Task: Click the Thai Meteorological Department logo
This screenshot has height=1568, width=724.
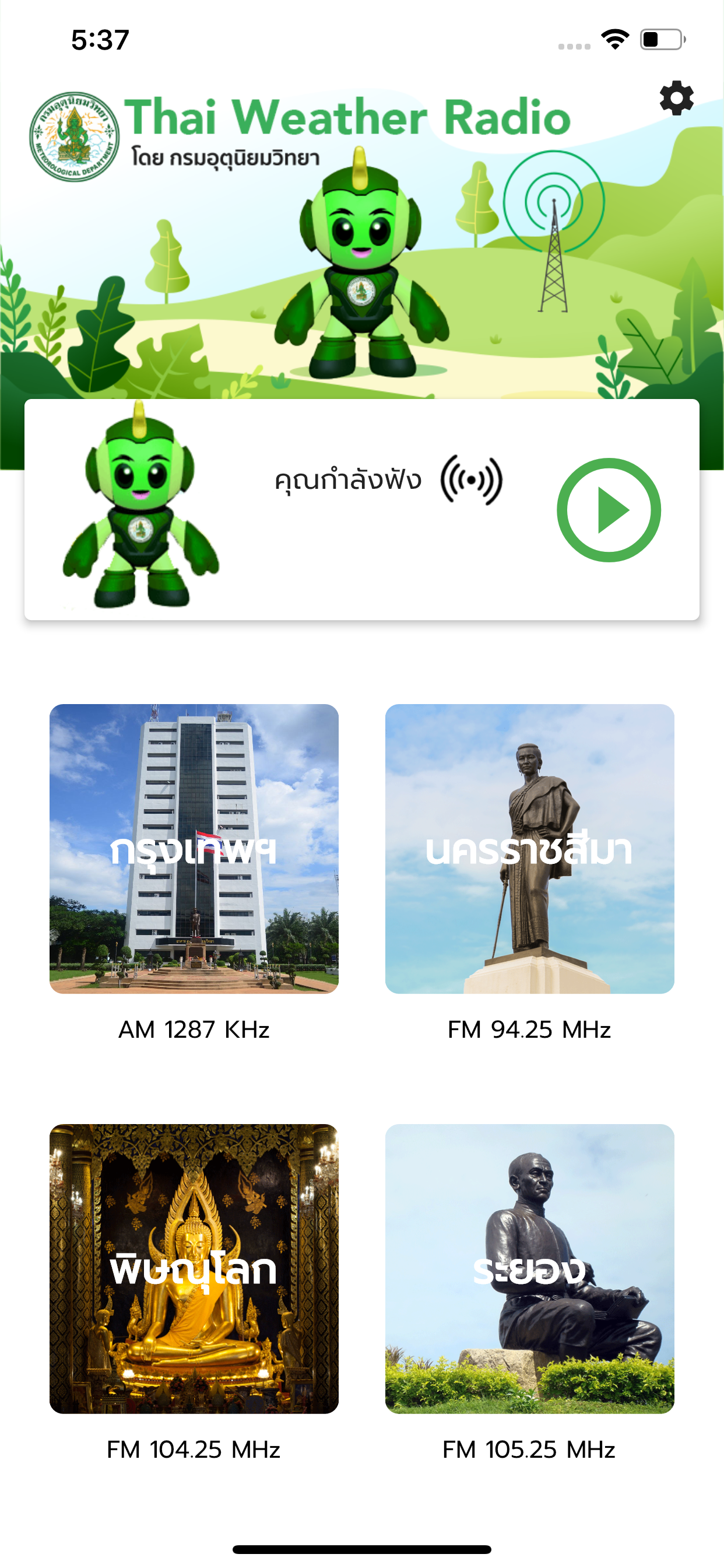Action: tap(75, 136)
